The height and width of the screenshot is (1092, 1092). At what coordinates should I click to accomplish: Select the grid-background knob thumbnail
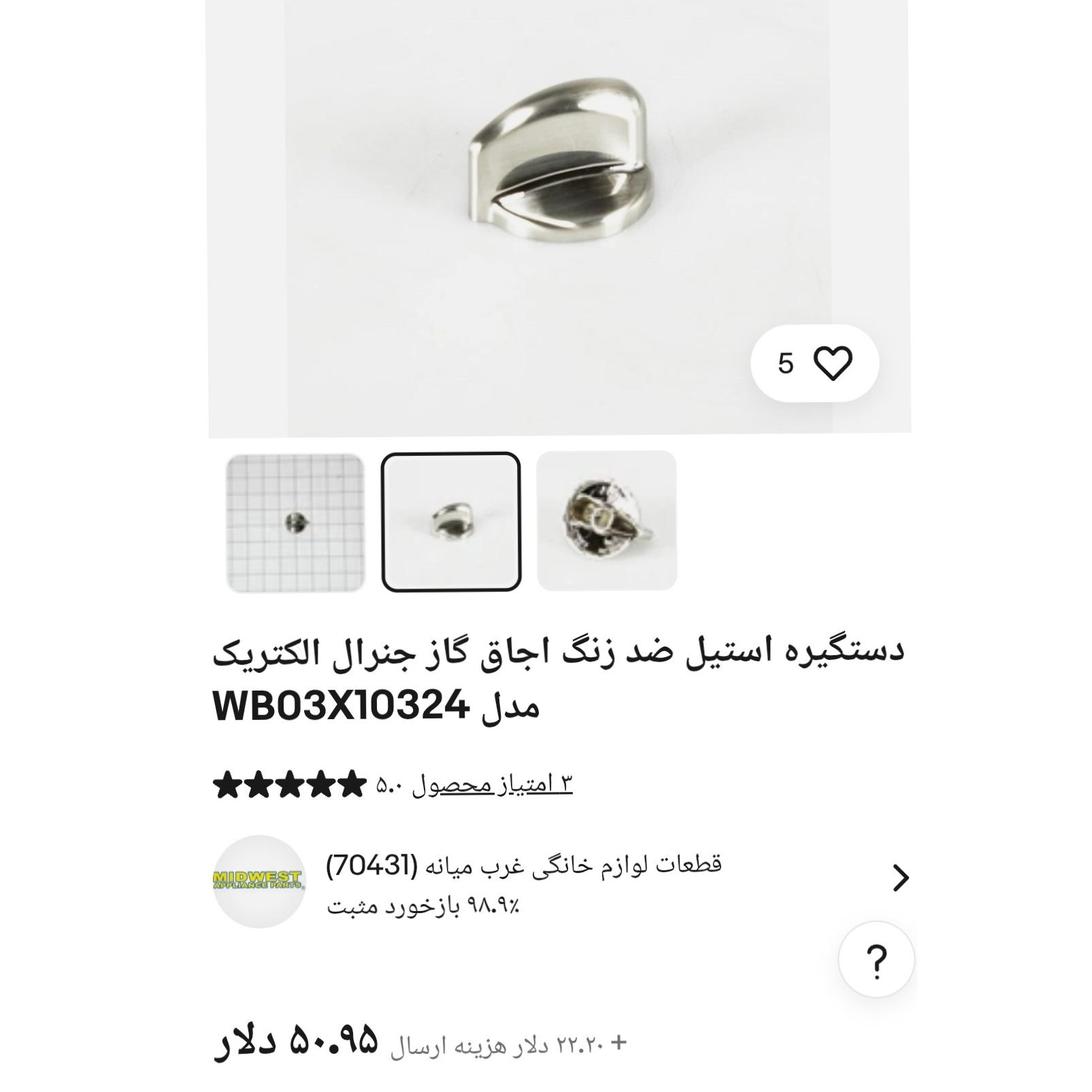click(x=295, y=523)
